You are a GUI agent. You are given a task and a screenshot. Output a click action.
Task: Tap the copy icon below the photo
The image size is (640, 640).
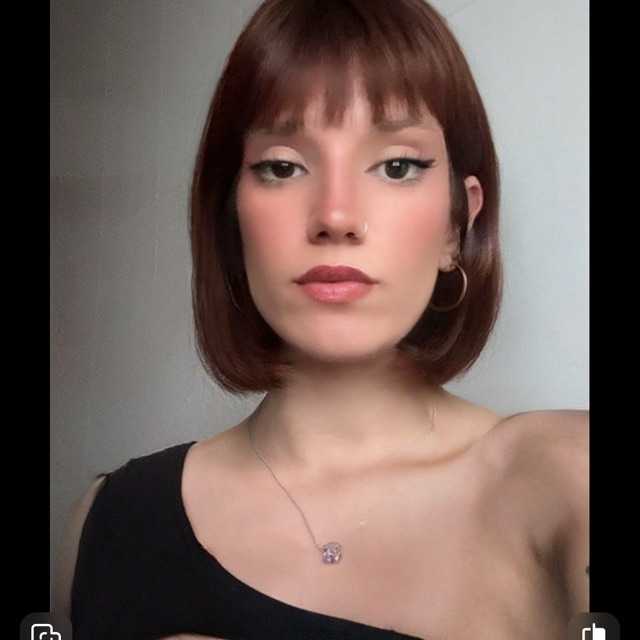tap(45, 631)
